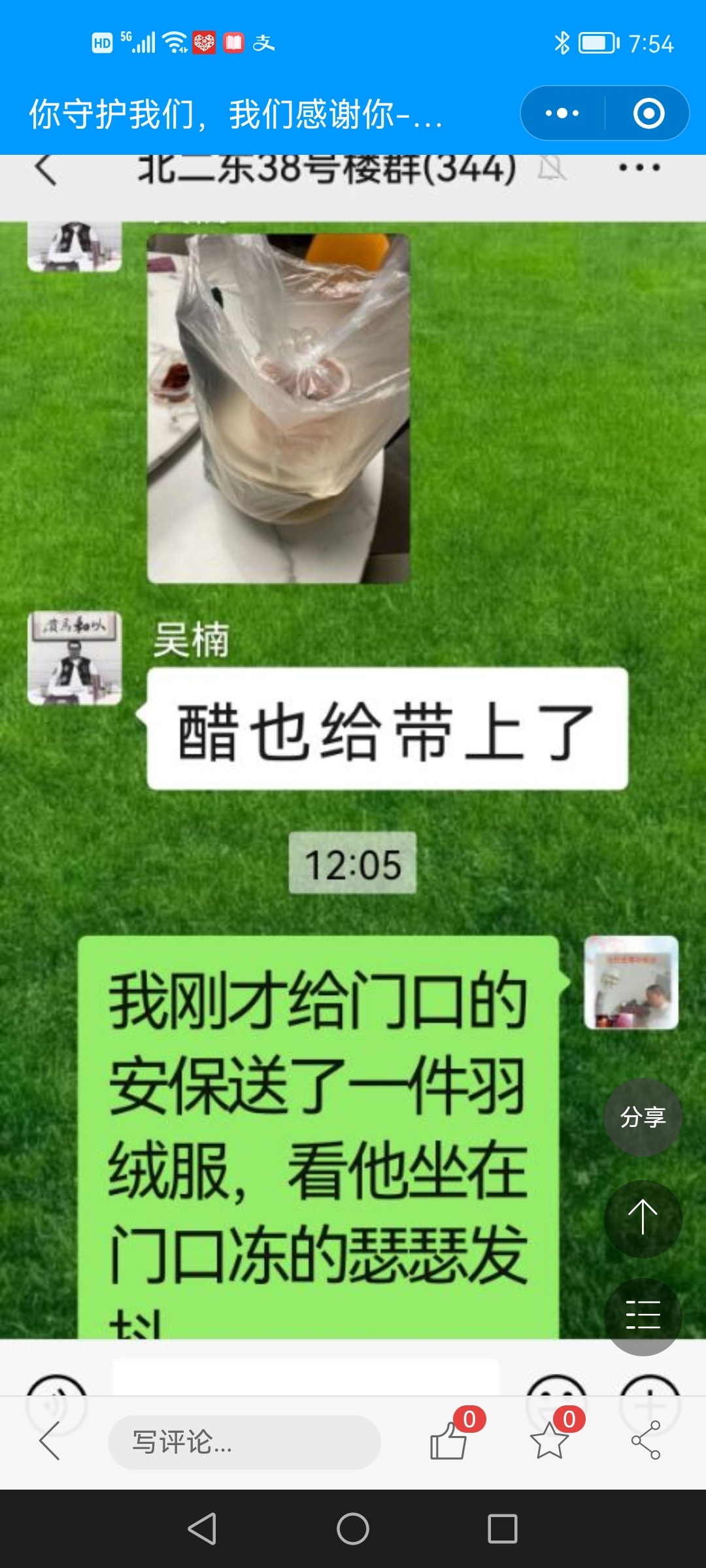Close the mini program with the circle button

pyautogui.click(x=648, y=113)
